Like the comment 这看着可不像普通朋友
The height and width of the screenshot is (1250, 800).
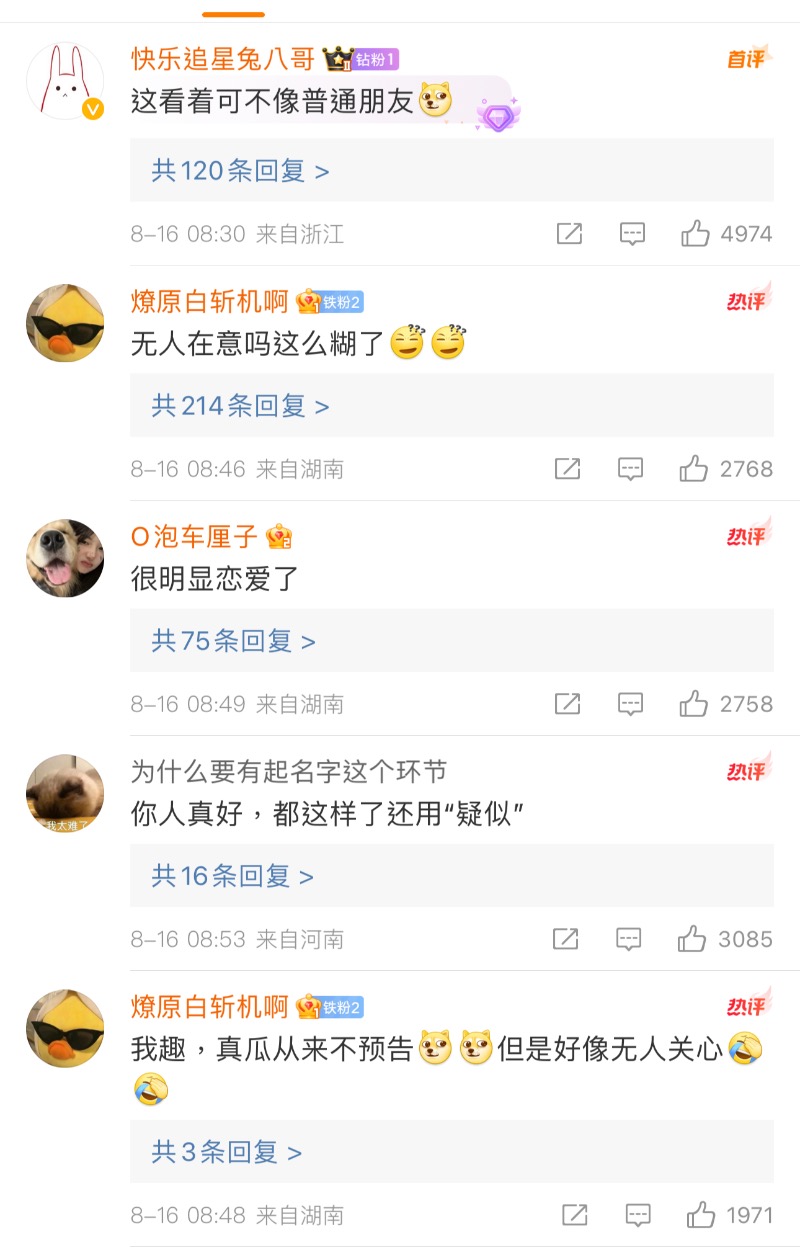click(x=695, y=234)
